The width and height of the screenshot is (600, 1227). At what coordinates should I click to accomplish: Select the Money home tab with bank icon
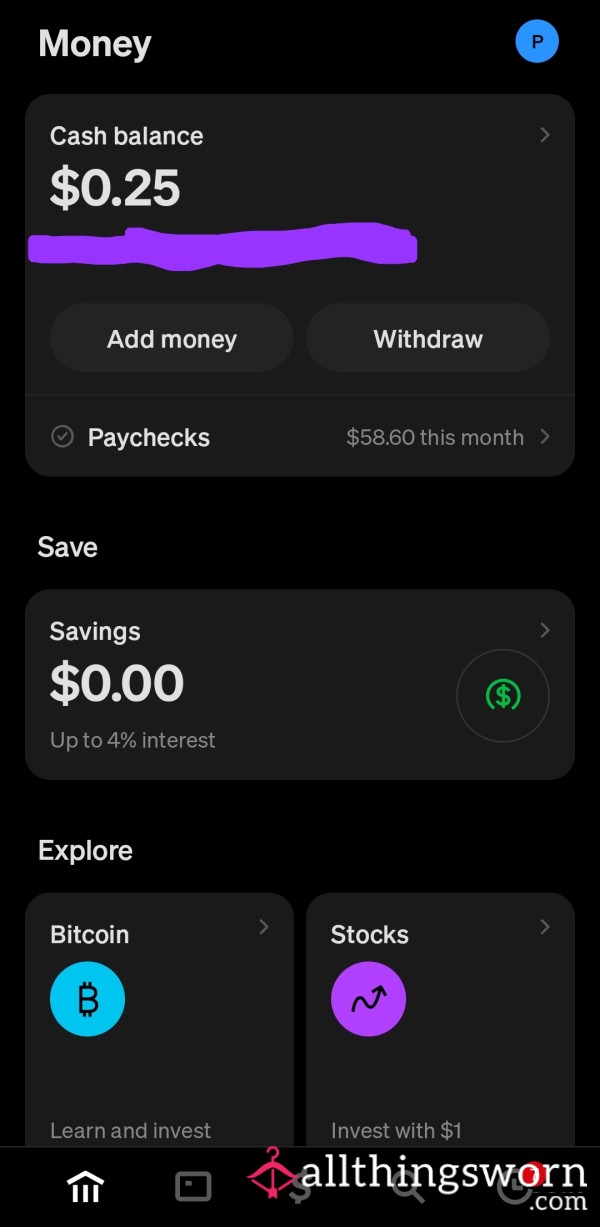point(85,1187)
